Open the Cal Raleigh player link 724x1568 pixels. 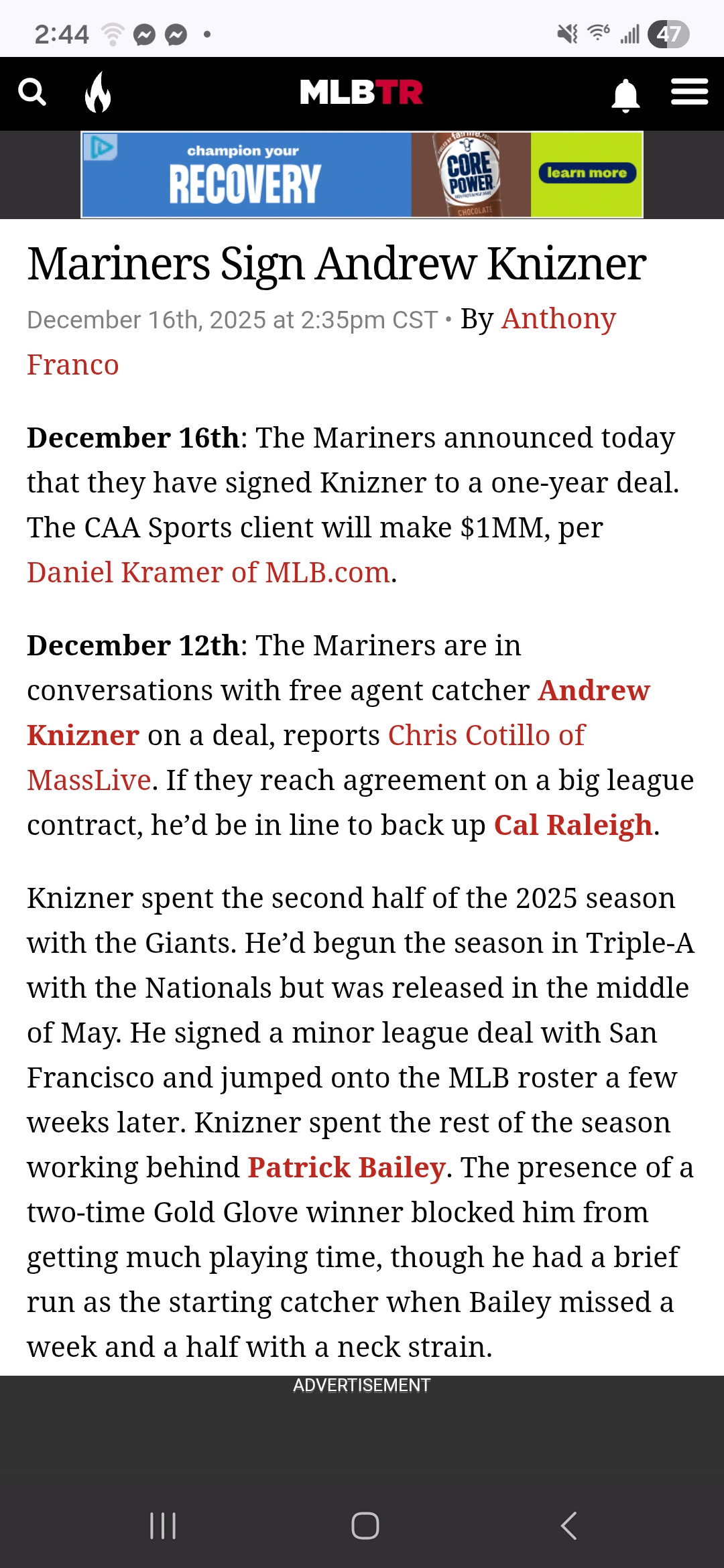572,826
